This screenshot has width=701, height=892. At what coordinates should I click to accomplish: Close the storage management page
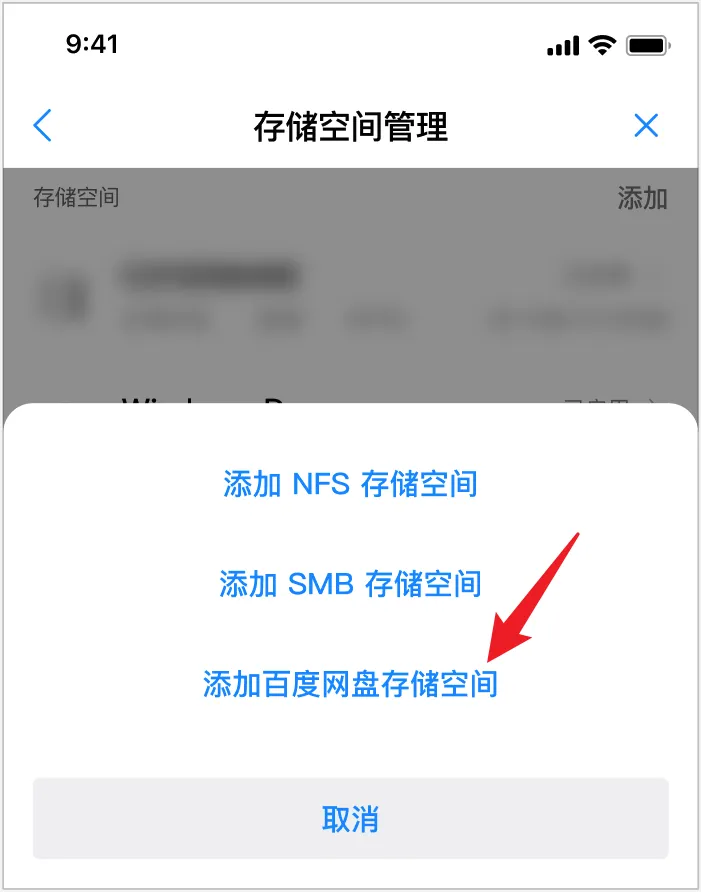(x=646, y=126)
